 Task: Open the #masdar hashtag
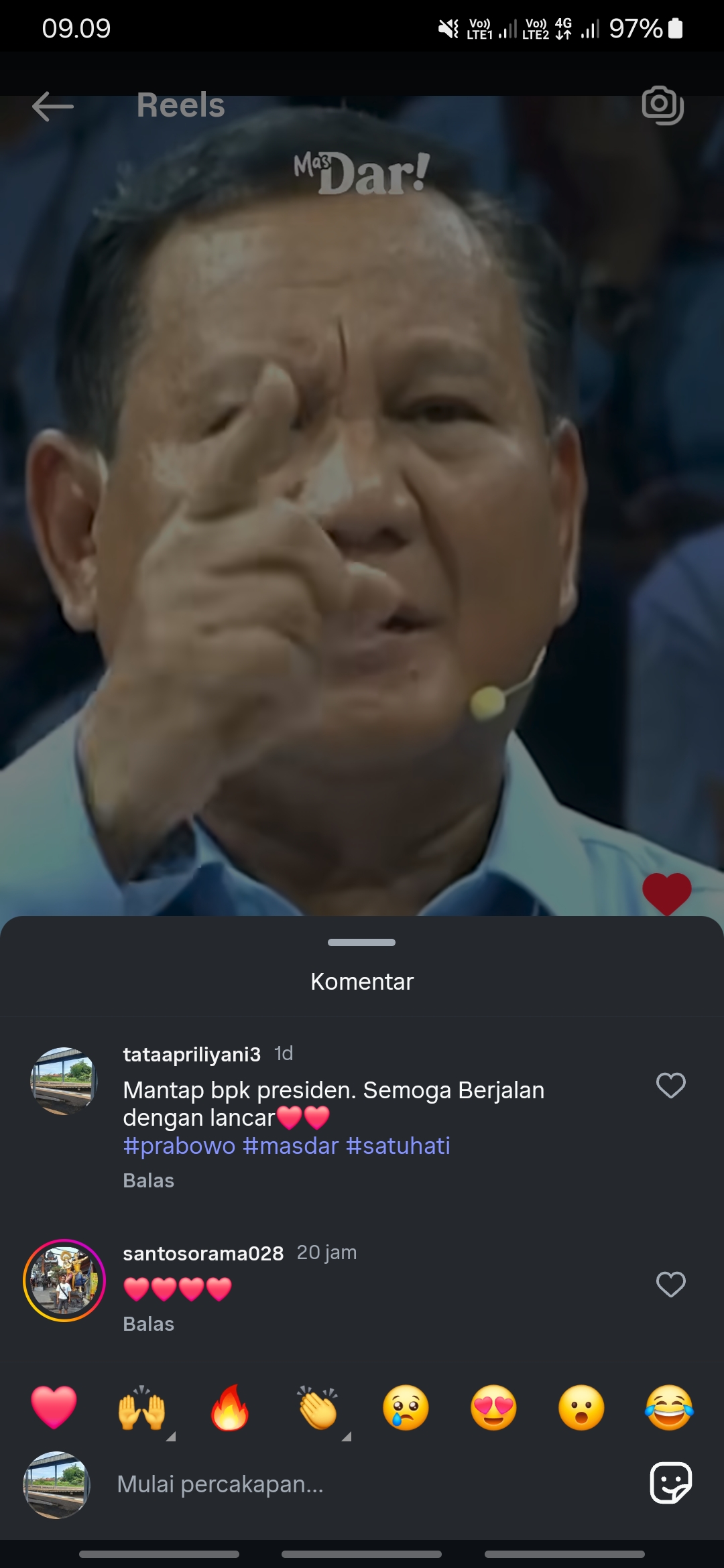(x=290, y=1146)
